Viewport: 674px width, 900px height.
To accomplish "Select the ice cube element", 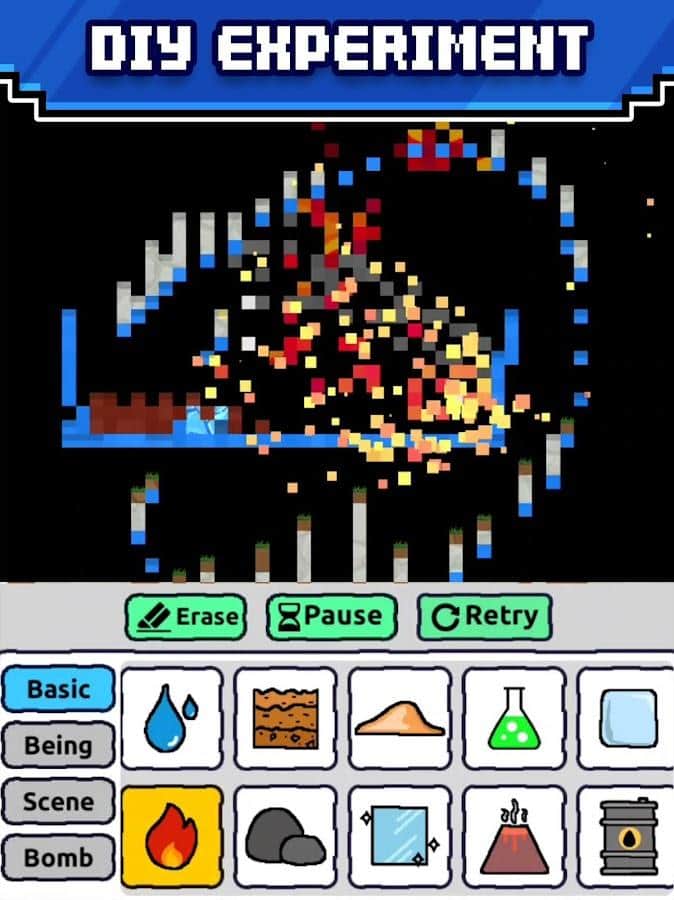I will click(x=627, y=718).
